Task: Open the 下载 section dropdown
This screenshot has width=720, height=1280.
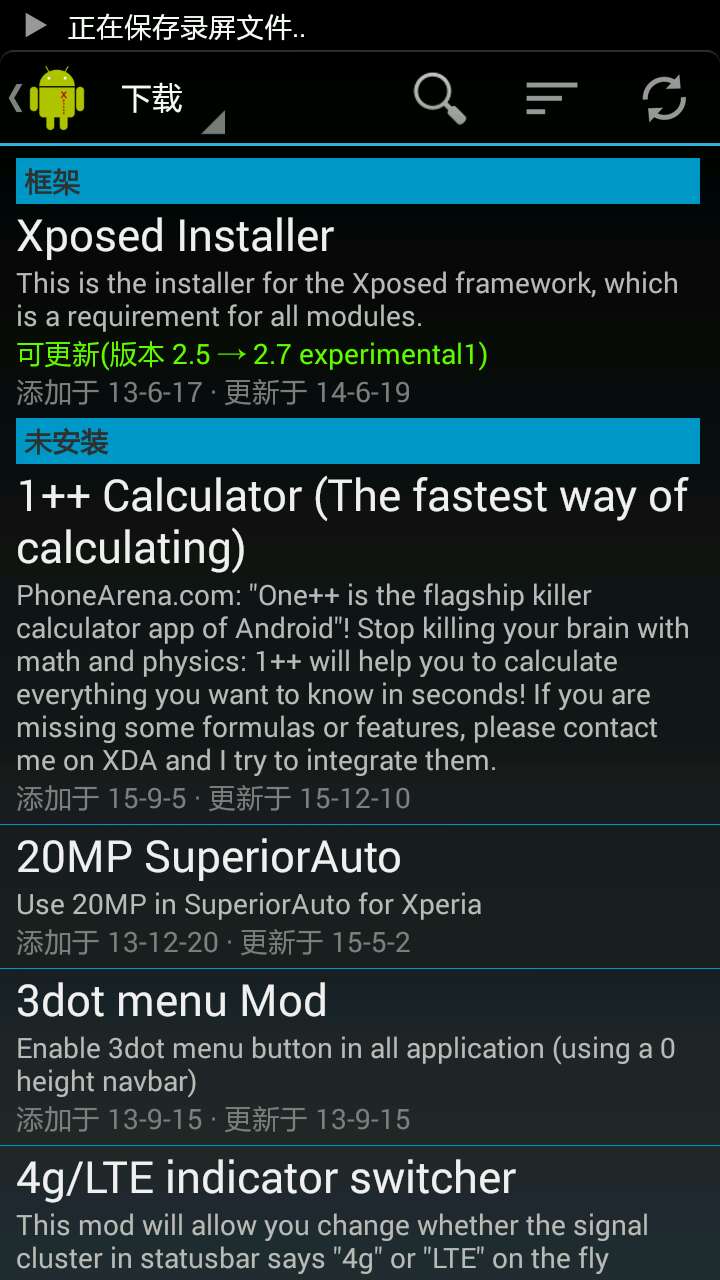Action: [170, 100]
